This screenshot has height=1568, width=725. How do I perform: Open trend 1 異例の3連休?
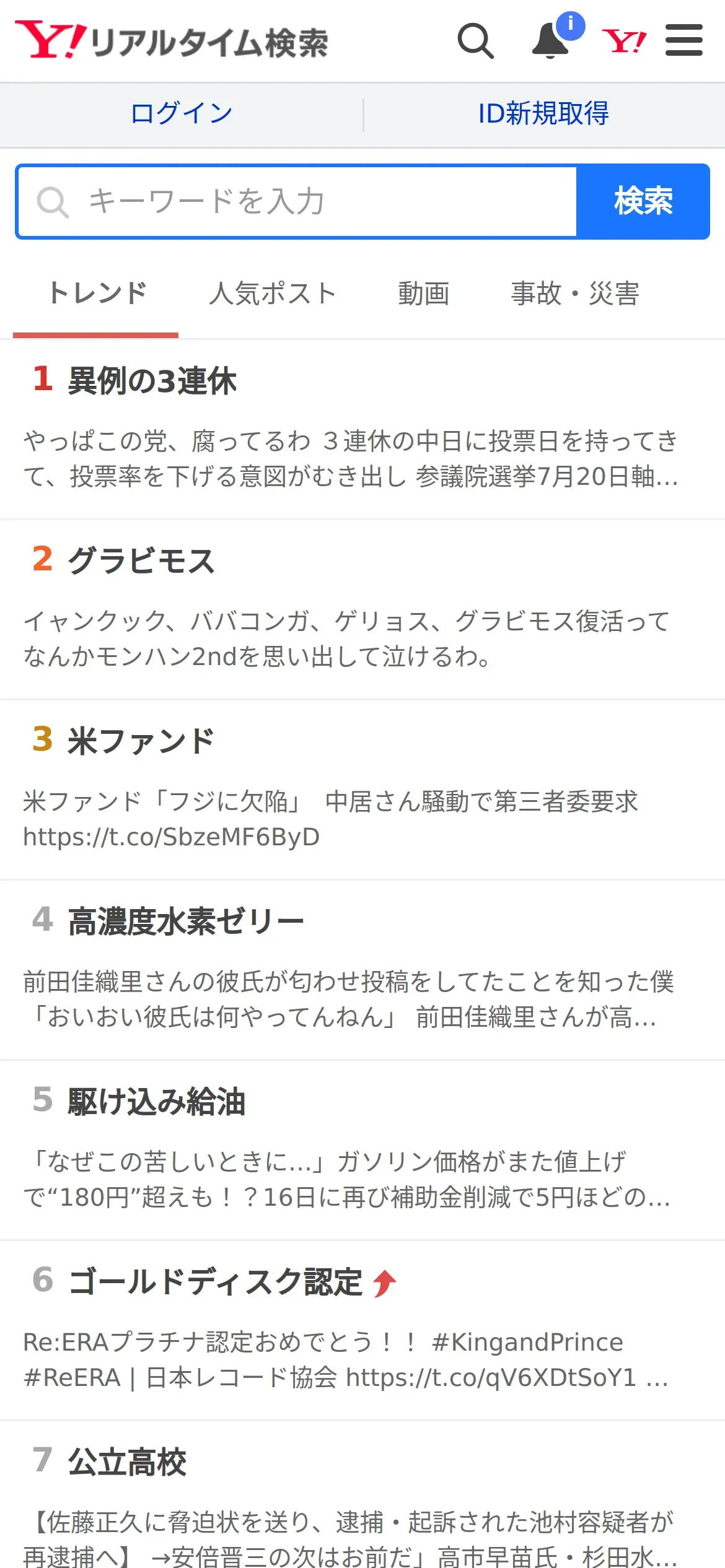[x=362, y=429]
